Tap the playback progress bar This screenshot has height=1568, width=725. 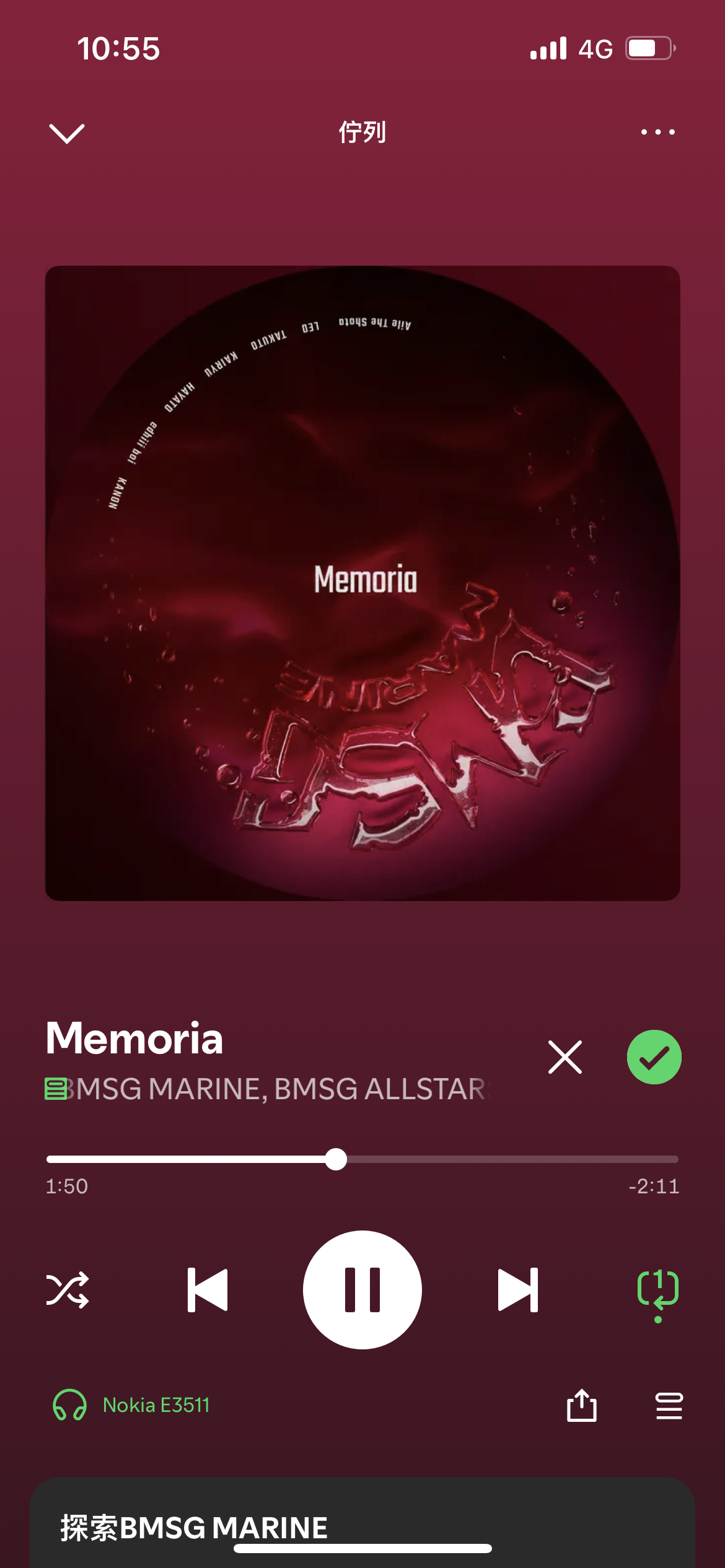coord(362,1159)
